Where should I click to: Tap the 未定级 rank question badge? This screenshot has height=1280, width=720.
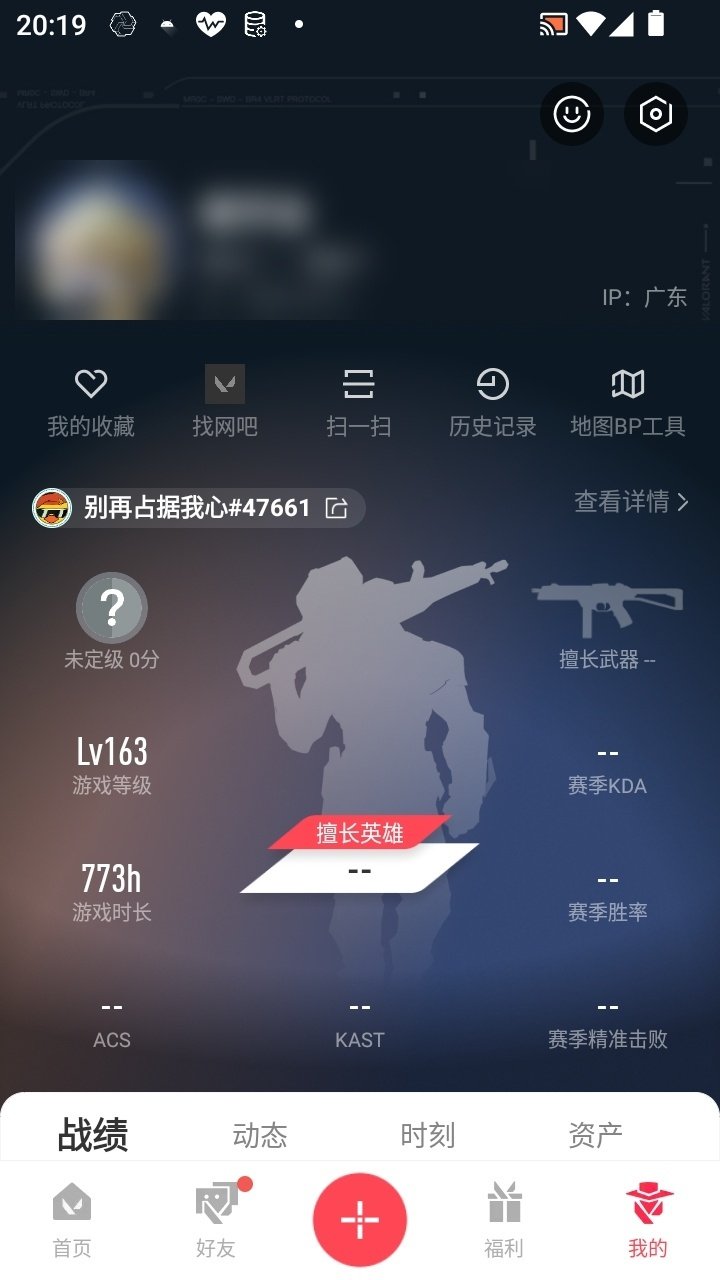click(x=112, y=607)
